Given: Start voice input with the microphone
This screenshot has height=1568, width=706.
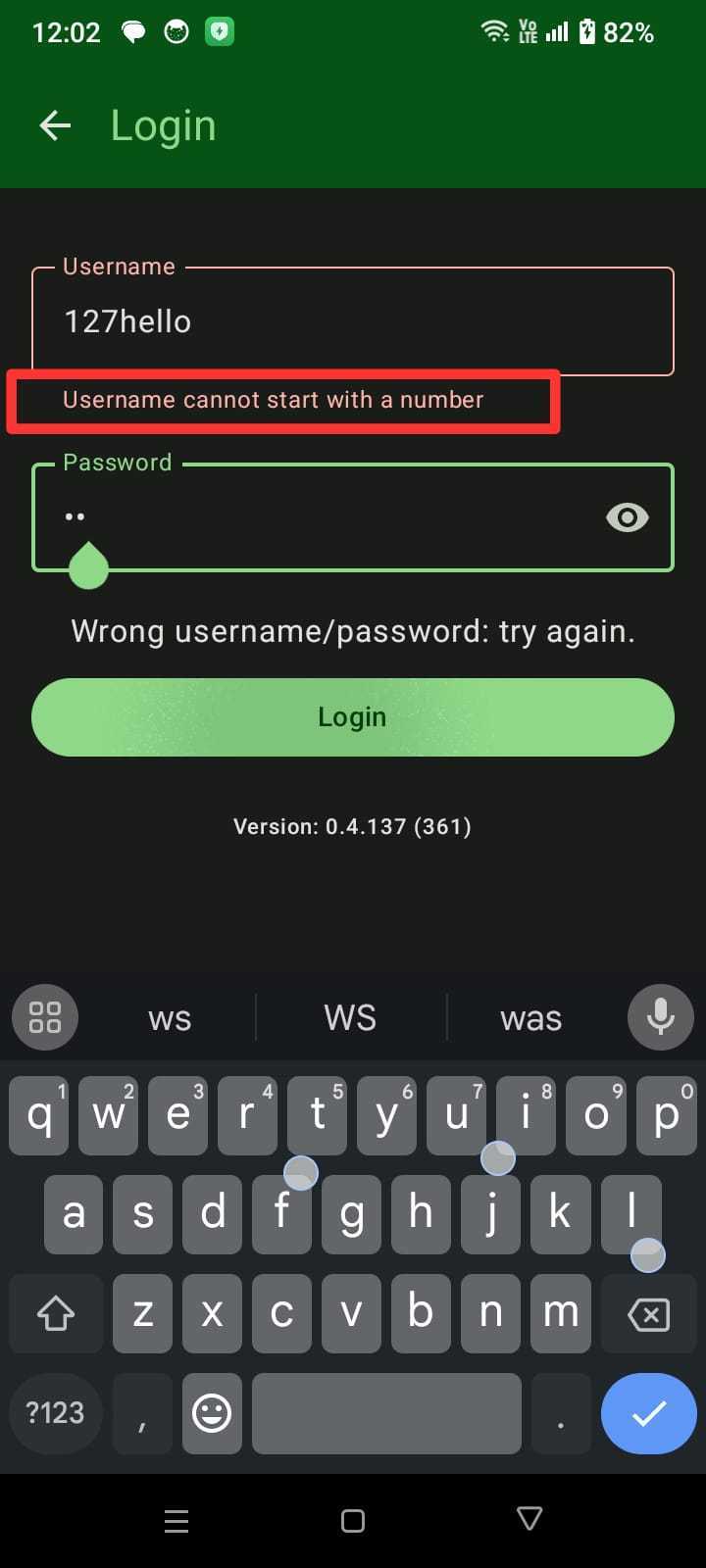Looking at the screenshot, I should pos(660,1017).
